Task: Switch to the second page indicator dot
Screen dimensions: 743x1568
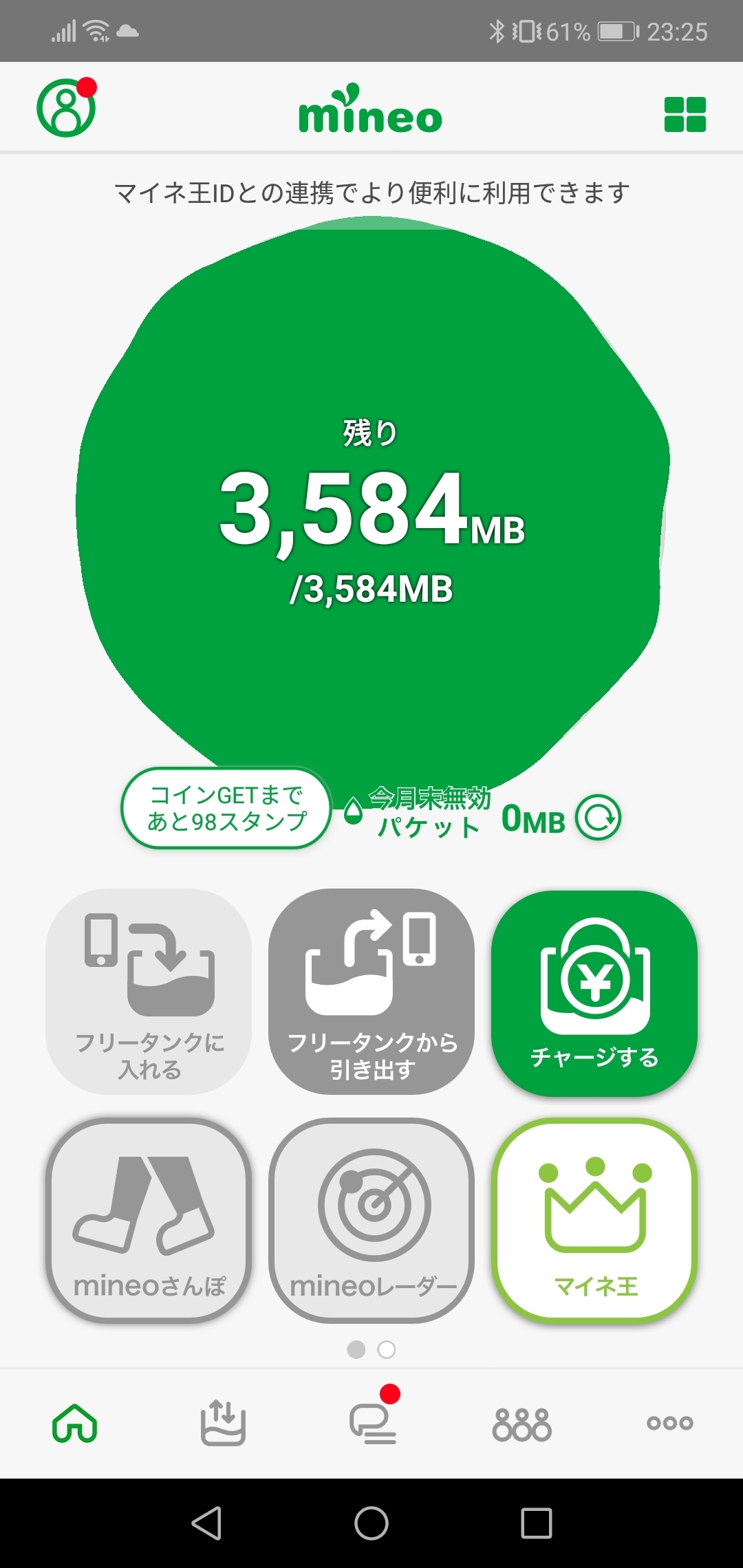Action: tap(387, 1349)
